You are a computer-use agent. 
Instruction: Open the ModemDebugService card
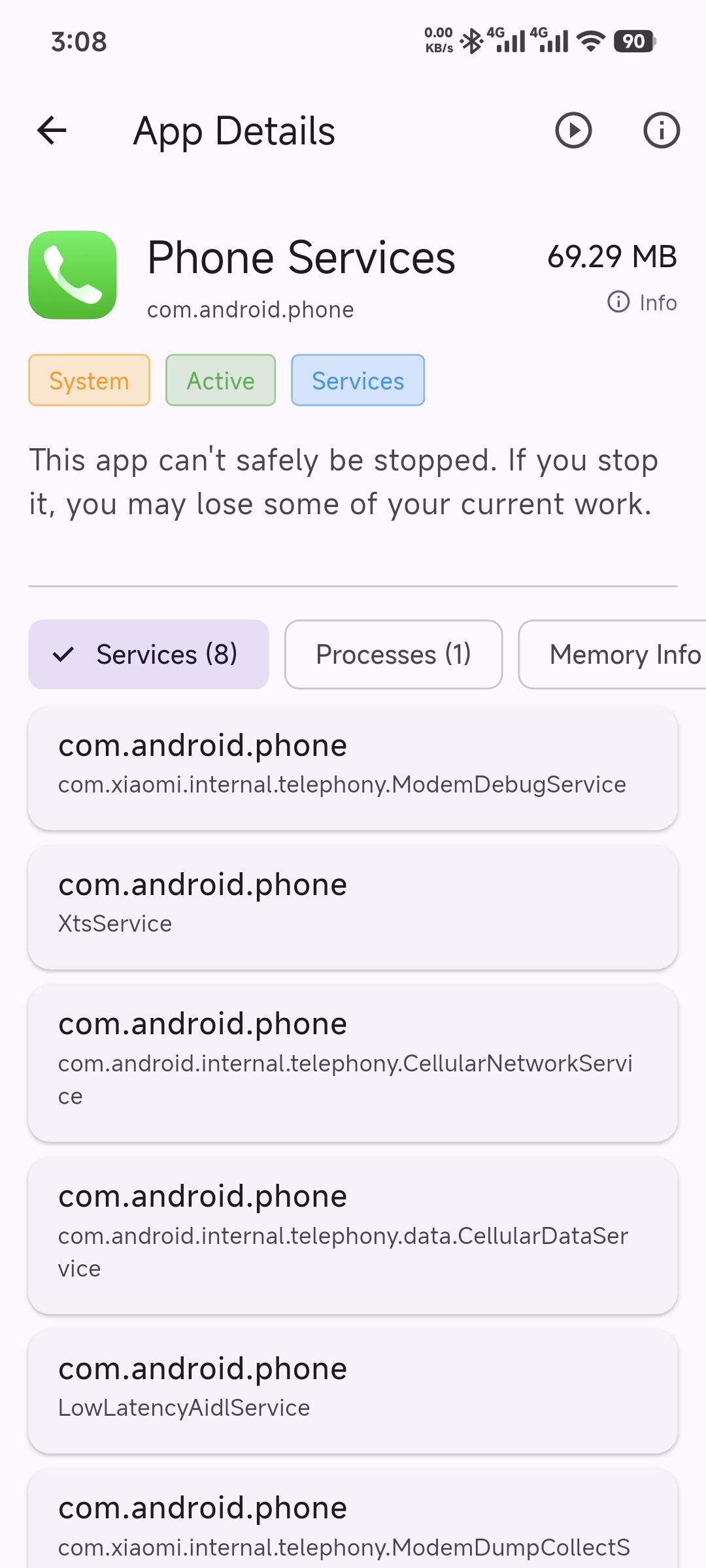[x=352, y=768]
